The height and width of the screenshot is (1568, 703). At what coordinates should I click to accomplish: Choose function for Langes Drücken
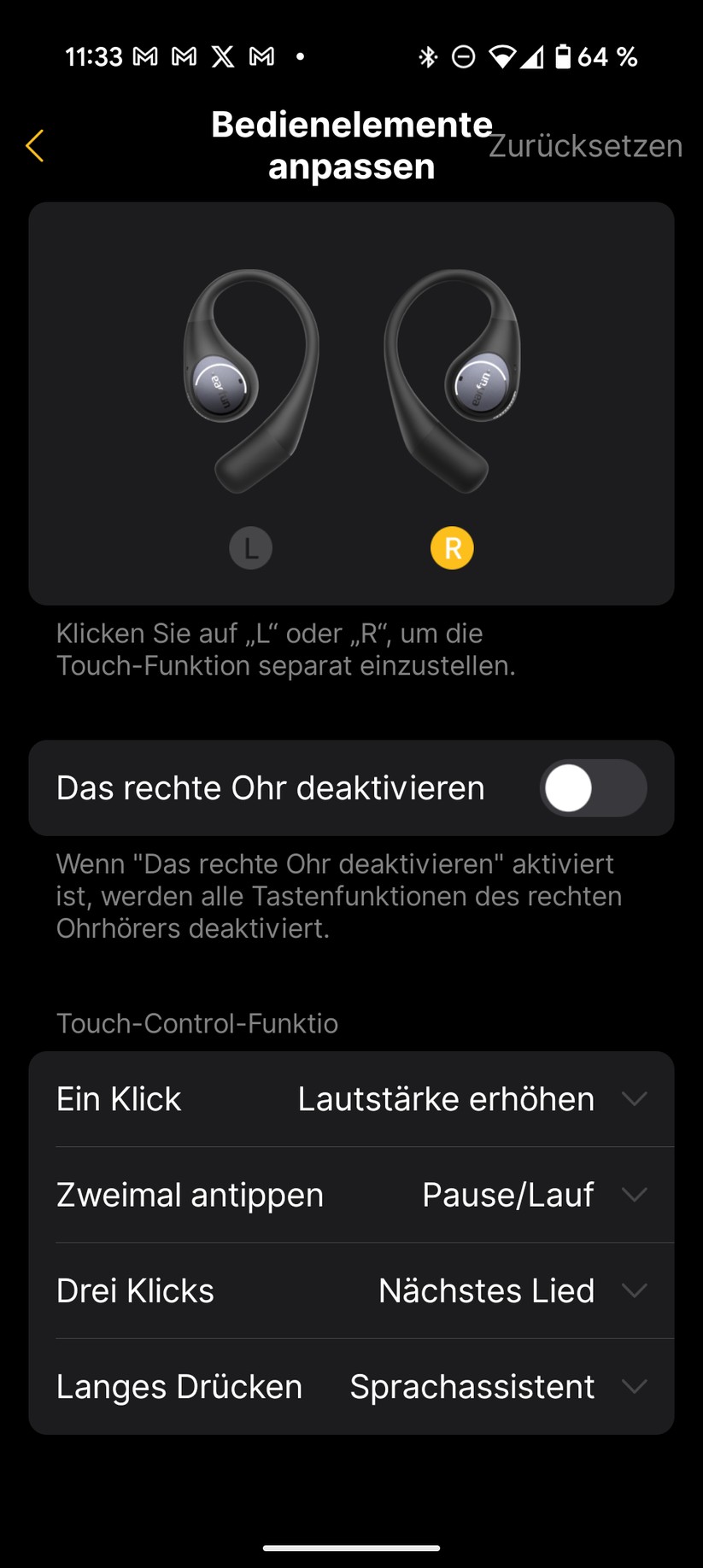(634, 1386)
